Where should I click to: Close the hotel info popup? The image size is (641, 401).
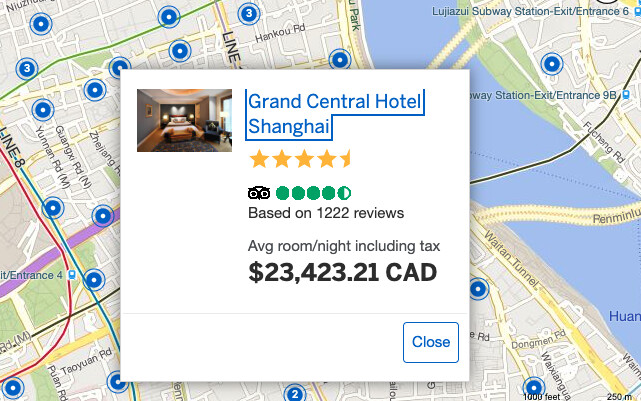(x=431, y=342)
